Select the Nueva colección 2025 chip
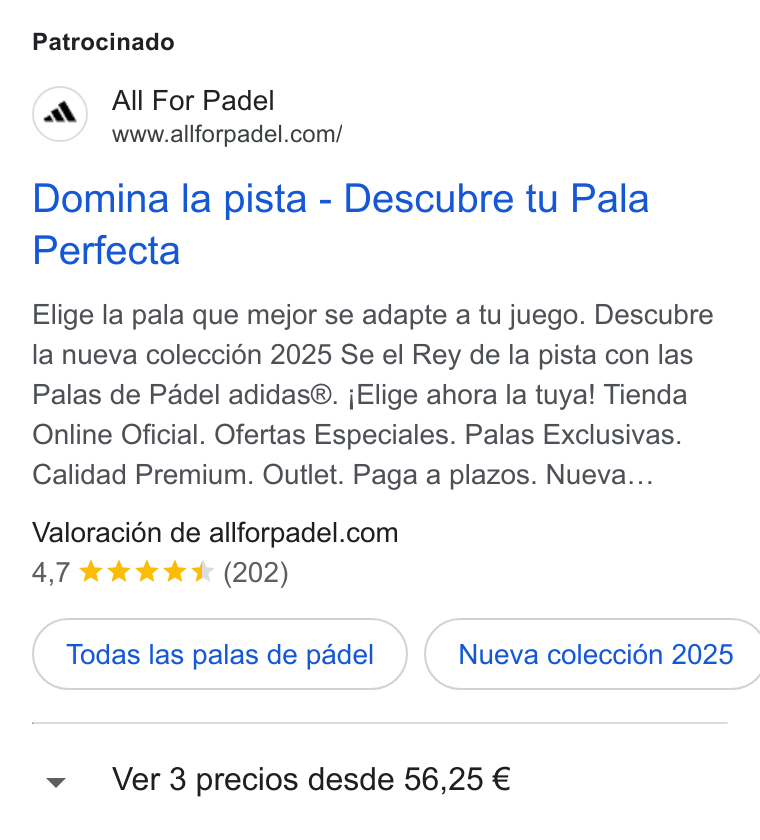The width and height of the screenshot is (760, 840). point(593,654)
